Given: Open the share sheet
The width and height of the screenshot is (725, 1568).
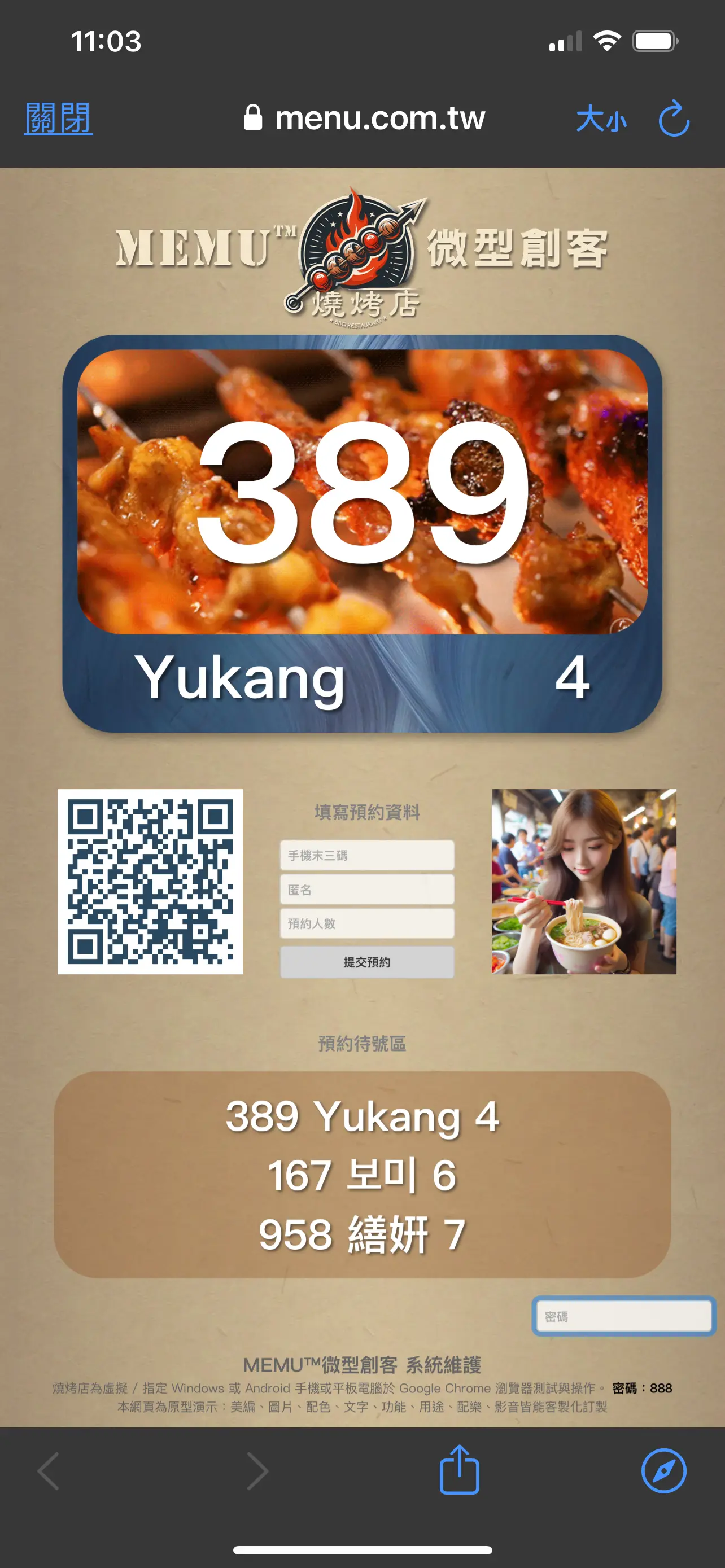Looking at the screenshot, I should pyautogui.click(x=459, y=1470).
